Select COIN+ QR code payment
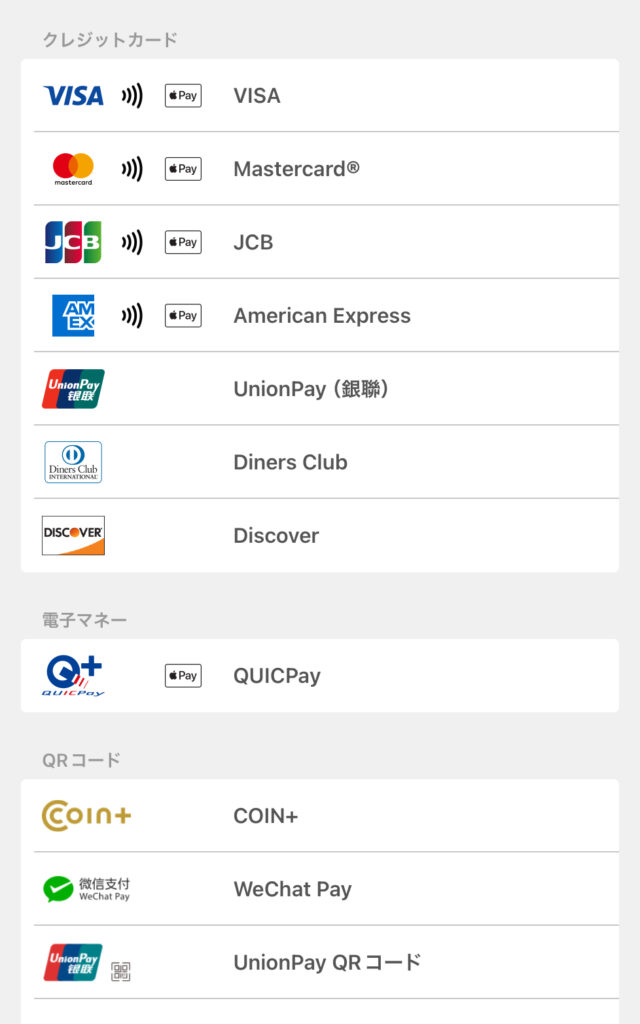Screen dimensions: 640x1024 click(x=266, y=816)
